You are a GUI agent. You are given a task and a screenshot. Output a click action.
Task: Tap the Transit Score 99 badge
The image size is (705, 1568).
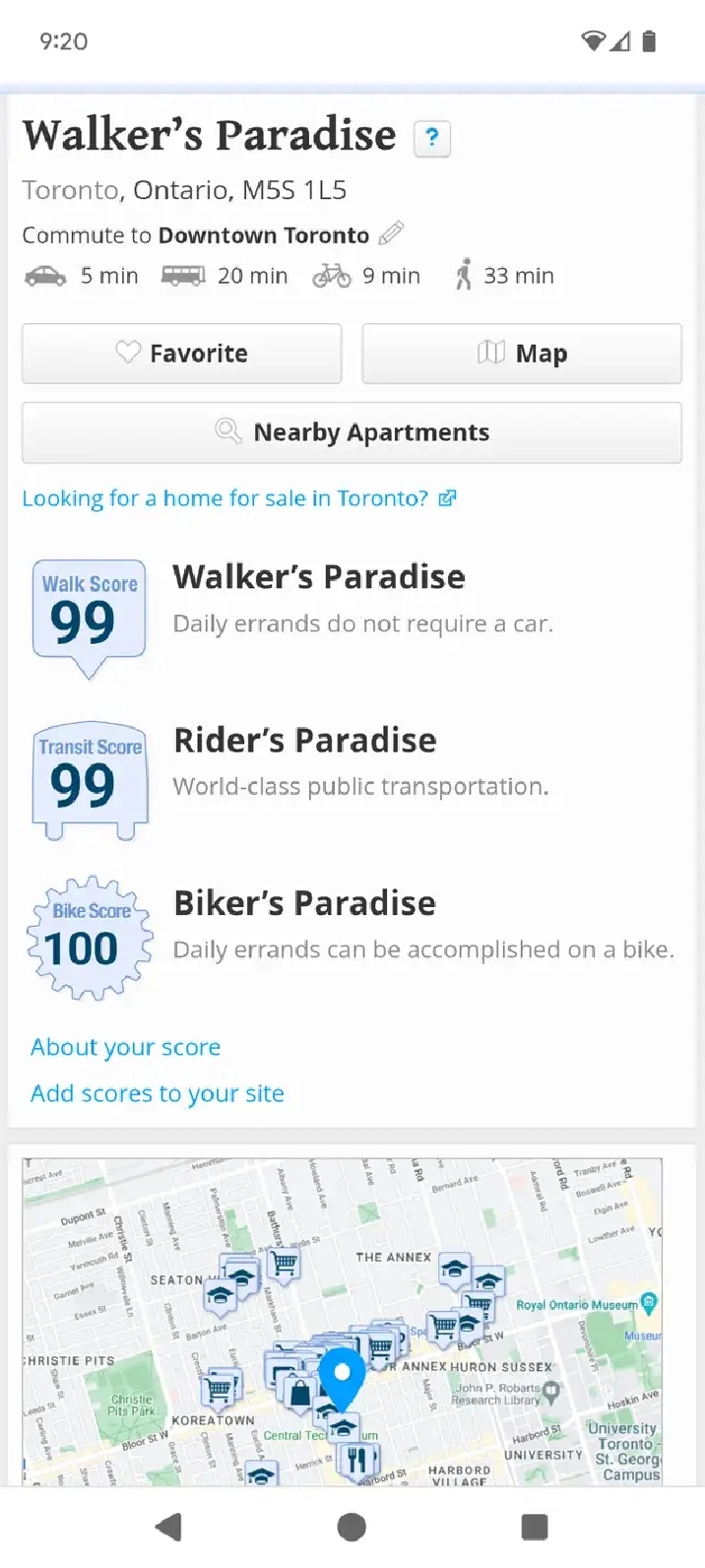[x=90, y=781]
